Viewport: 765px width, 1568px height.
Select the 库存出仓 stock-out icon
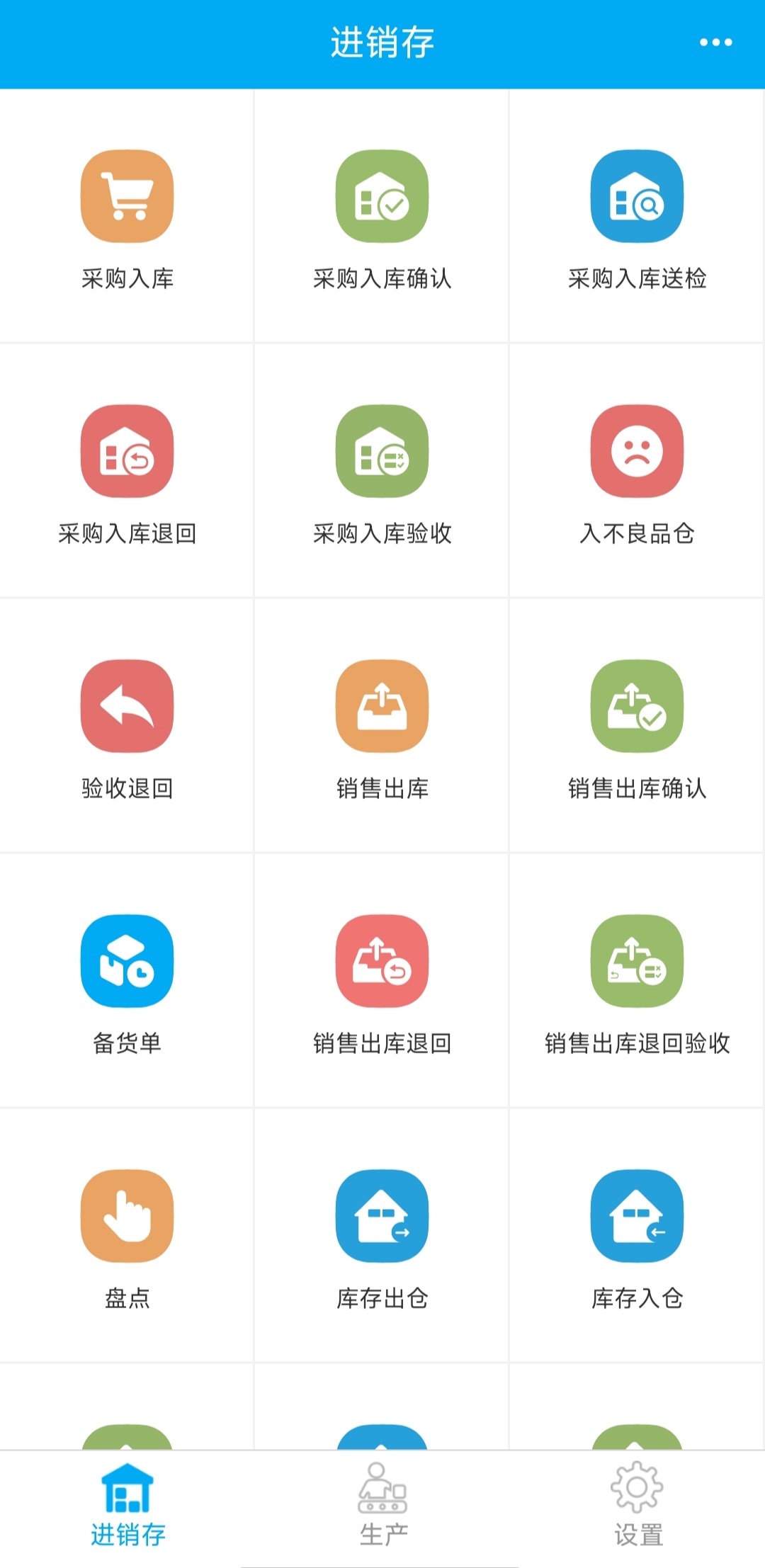click(382, 1215)
